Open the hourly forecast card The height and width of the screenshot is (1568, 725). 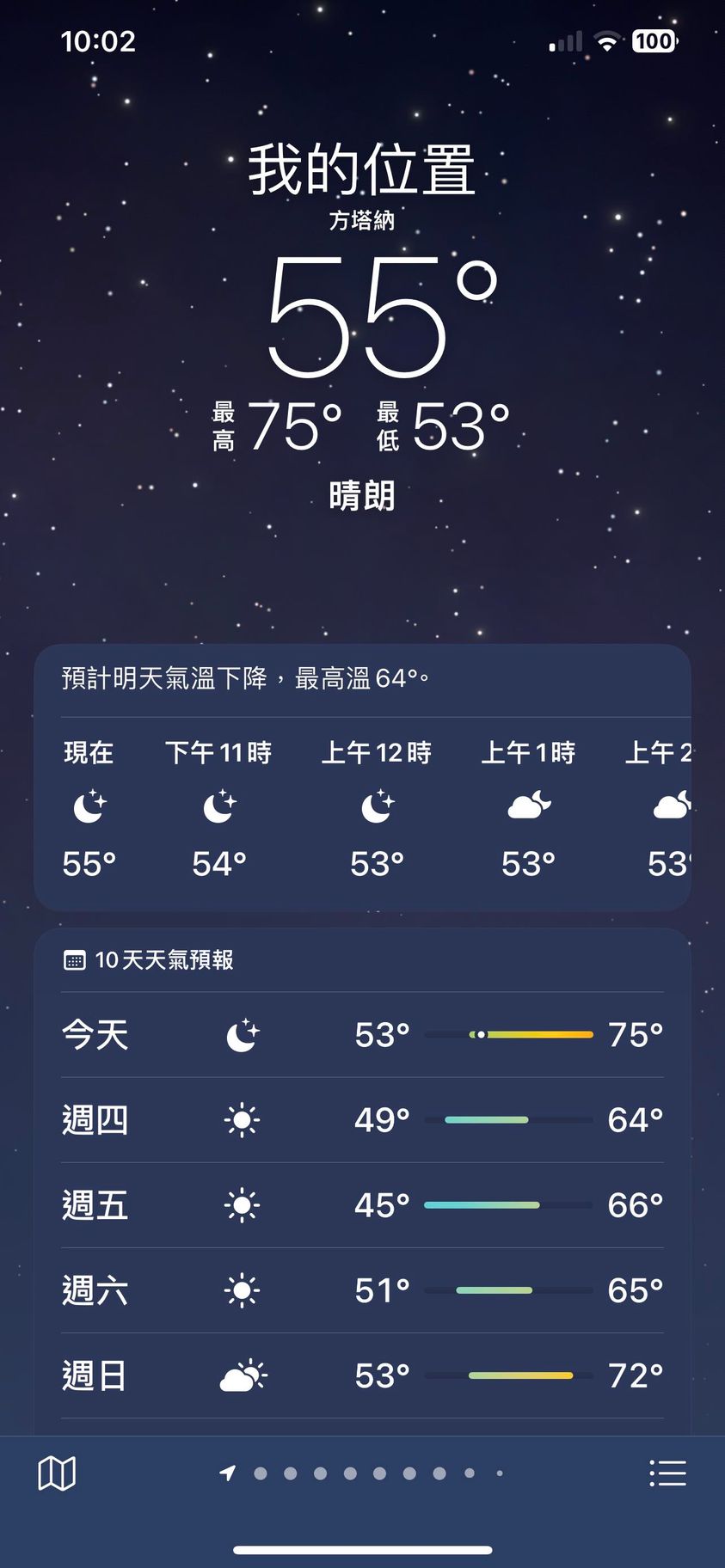click(x=362, y=808)
